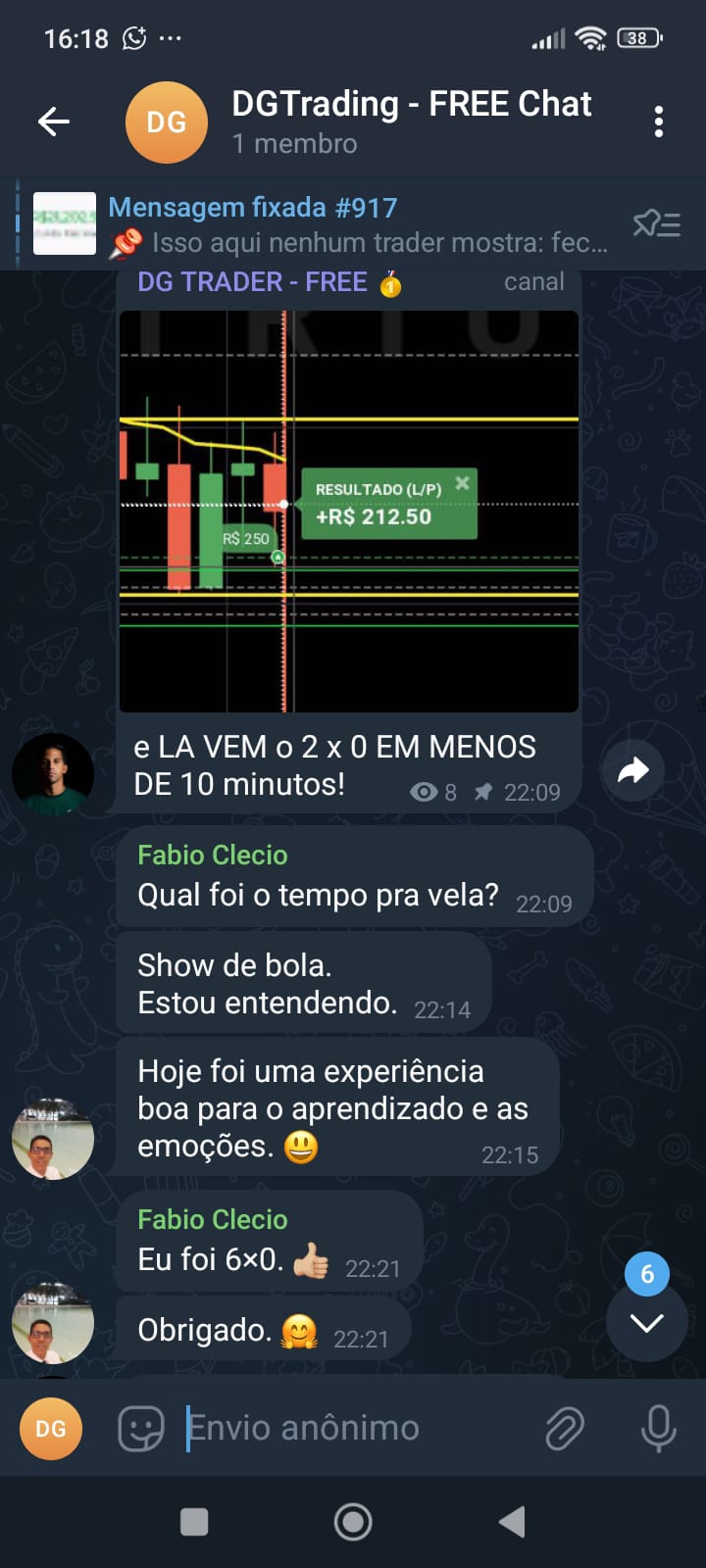Show the pinned messages list icon

(x=657, y=224)
